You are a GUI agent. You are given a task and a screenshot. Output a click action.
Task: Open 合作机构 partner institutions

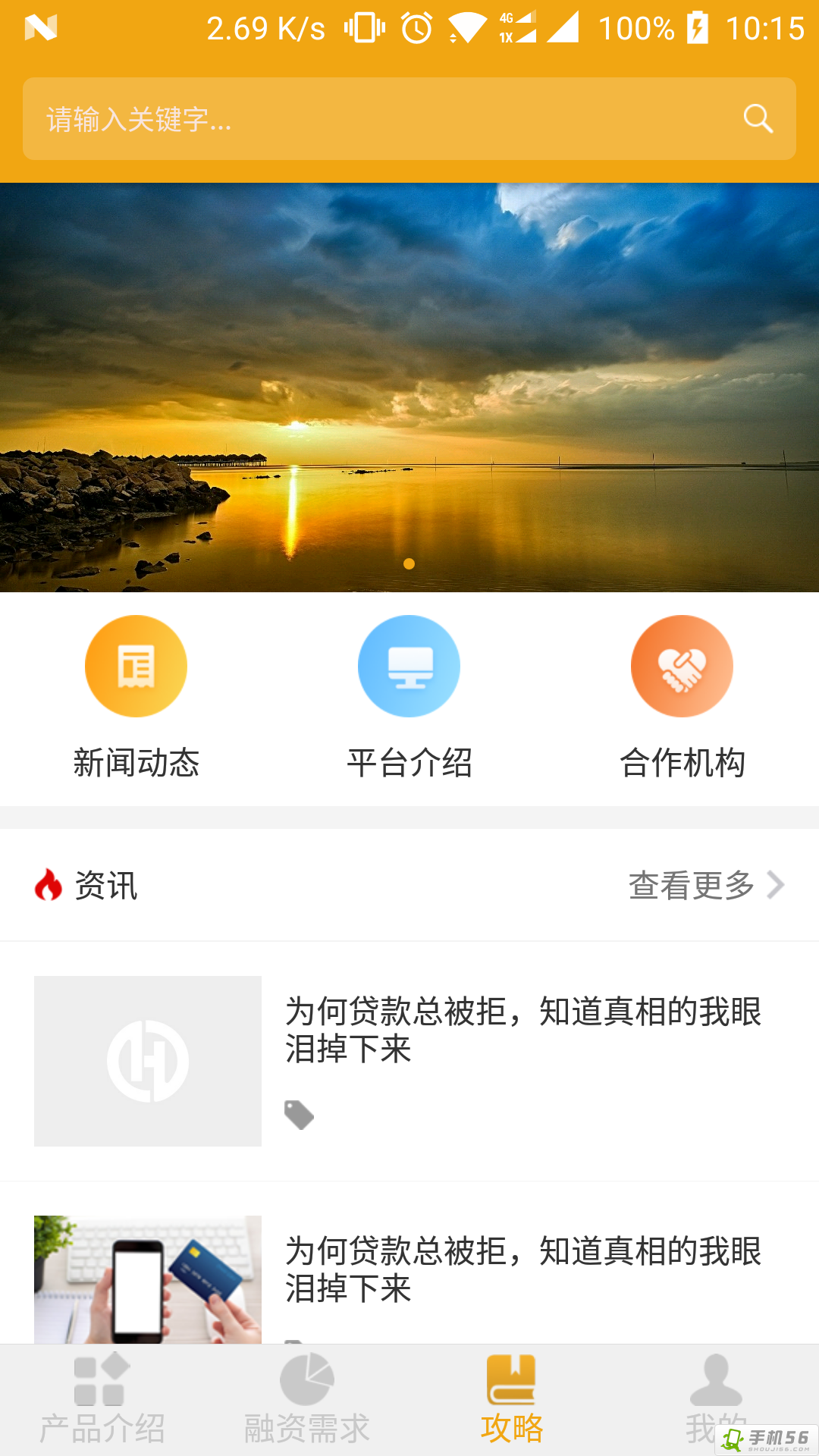pyautogui.click(x=682, y=698)
